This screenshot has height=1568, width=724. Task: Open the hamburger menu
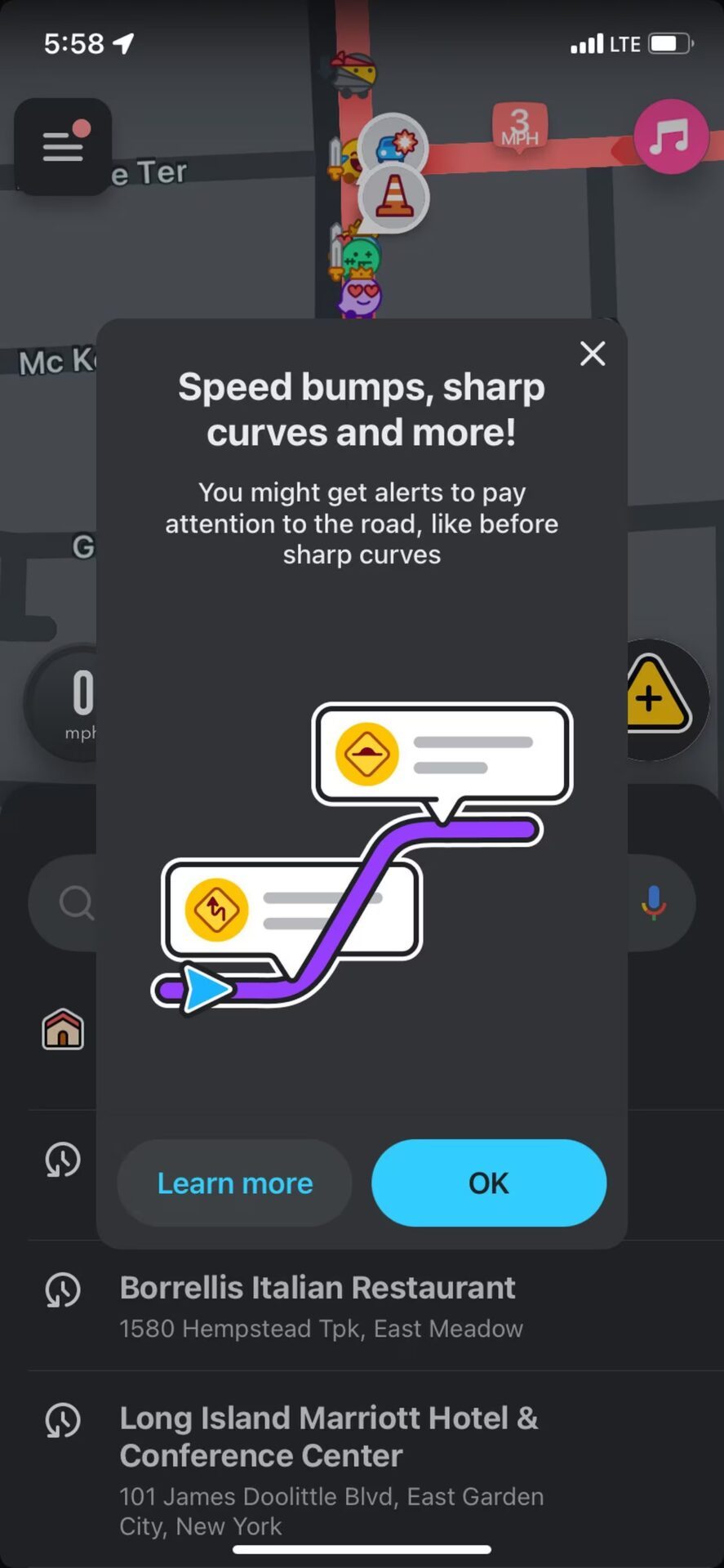coord(63,147)
